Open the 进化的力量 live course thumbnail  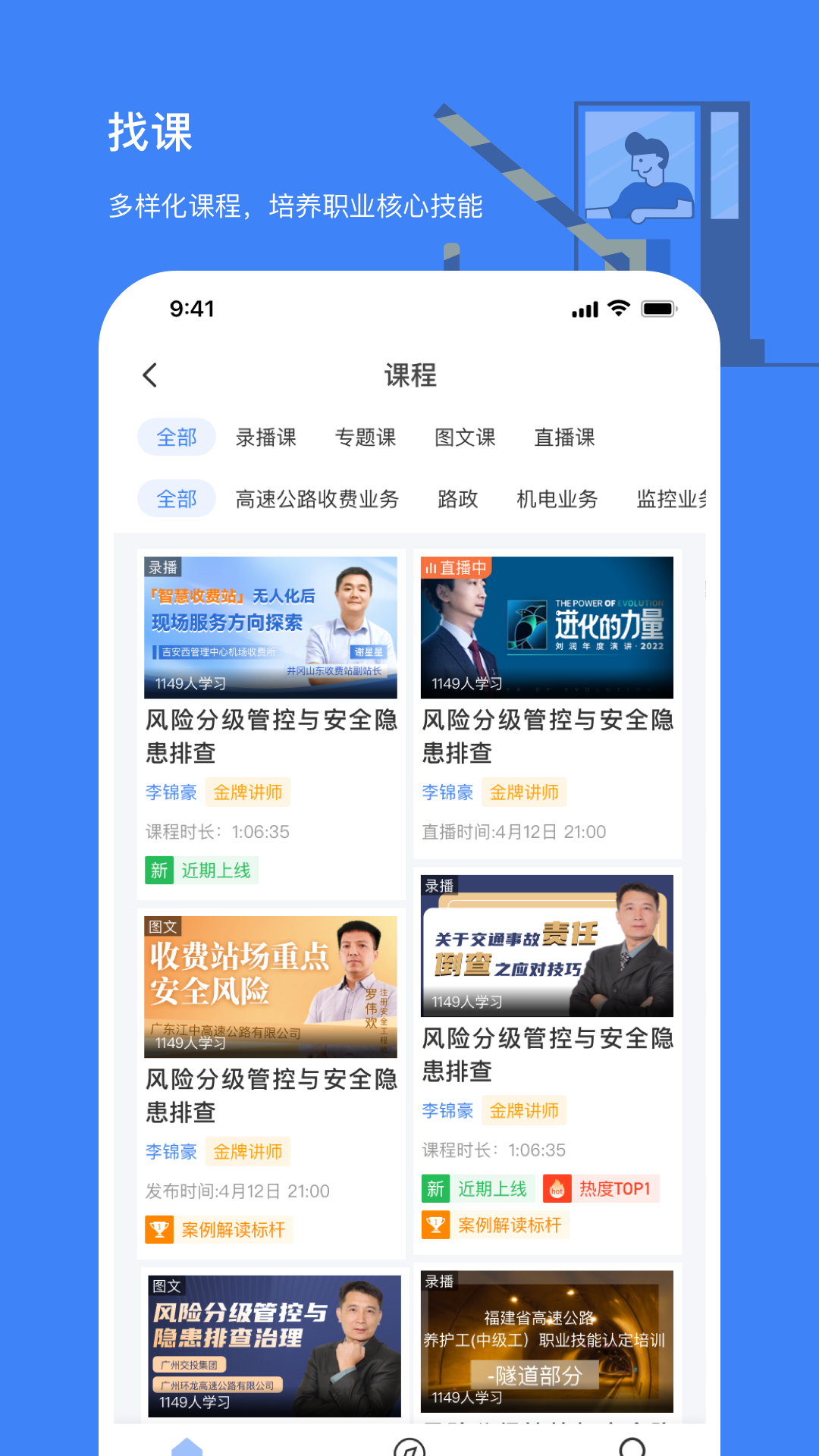[548, 626]
